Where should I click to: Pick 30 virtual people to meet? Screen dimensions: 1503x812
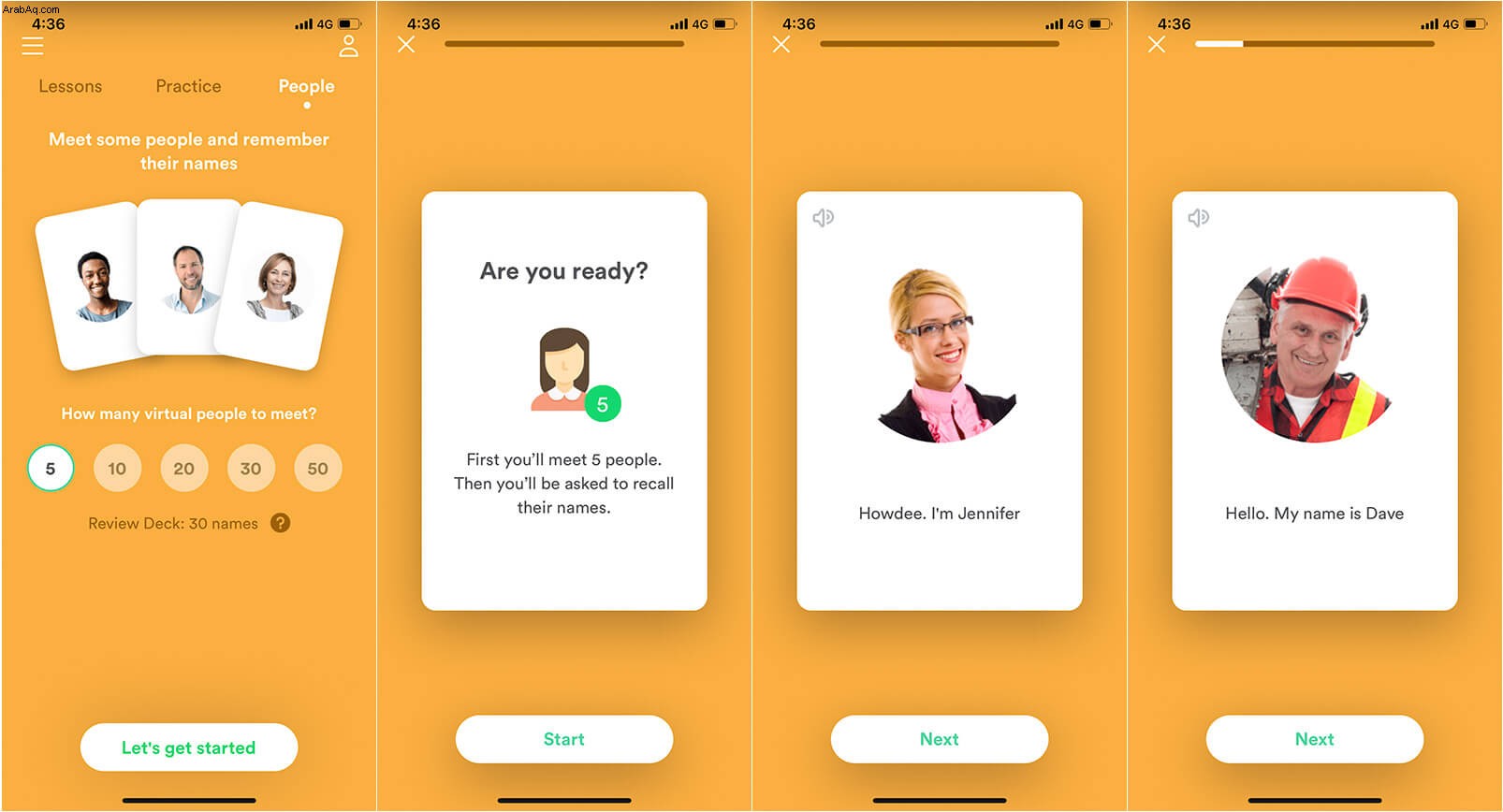251,469
